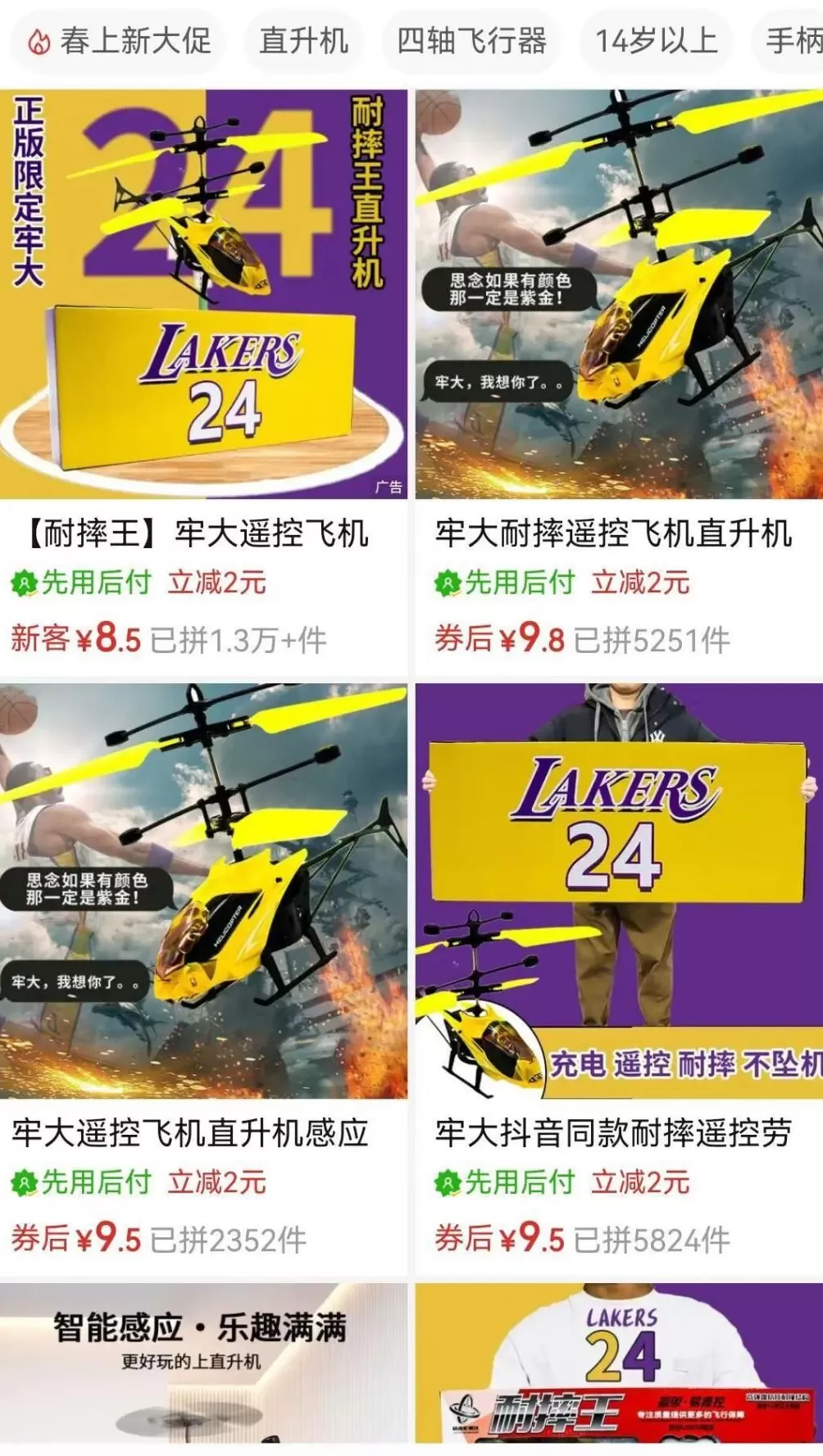
Task: Click 先用后付 icon on 牢大耐摔遥控飞机直升机 card
Action: pyautogui.click(x=447, y=583)
